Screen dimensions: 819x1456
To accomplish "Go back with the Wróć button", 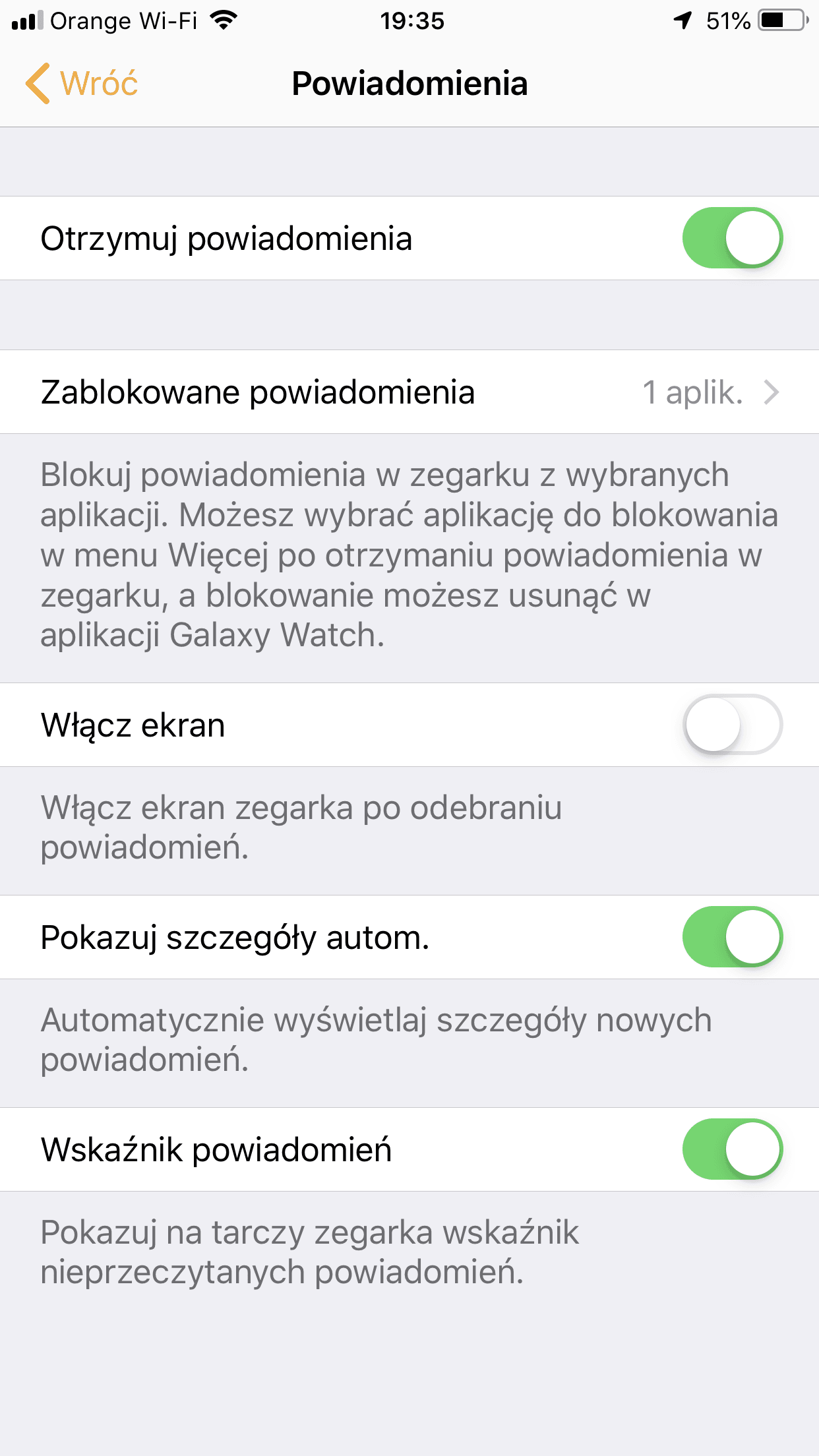I will tap(82, 84).
